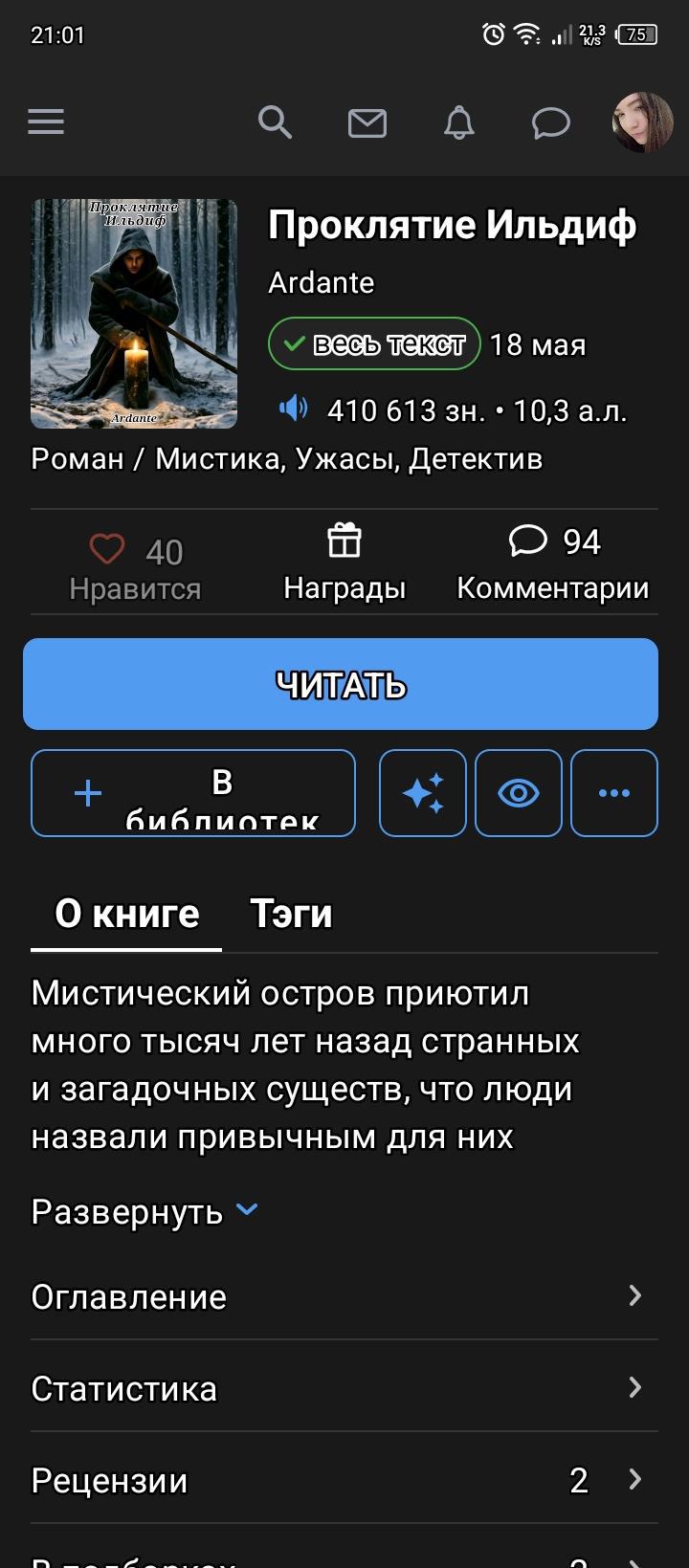Open the Награды gifts section

click(x=344, y=564)
